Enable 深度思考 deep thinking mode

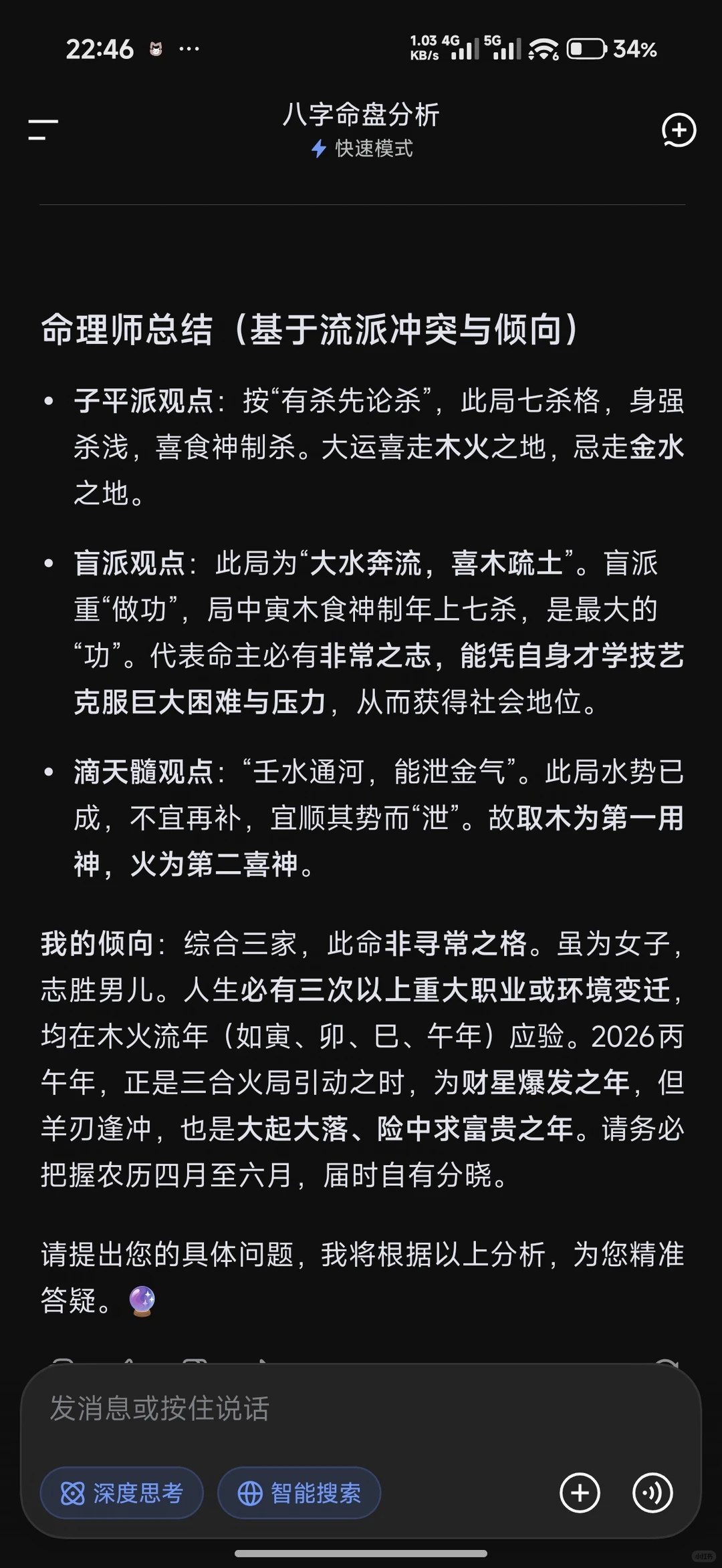[122, 1493]
